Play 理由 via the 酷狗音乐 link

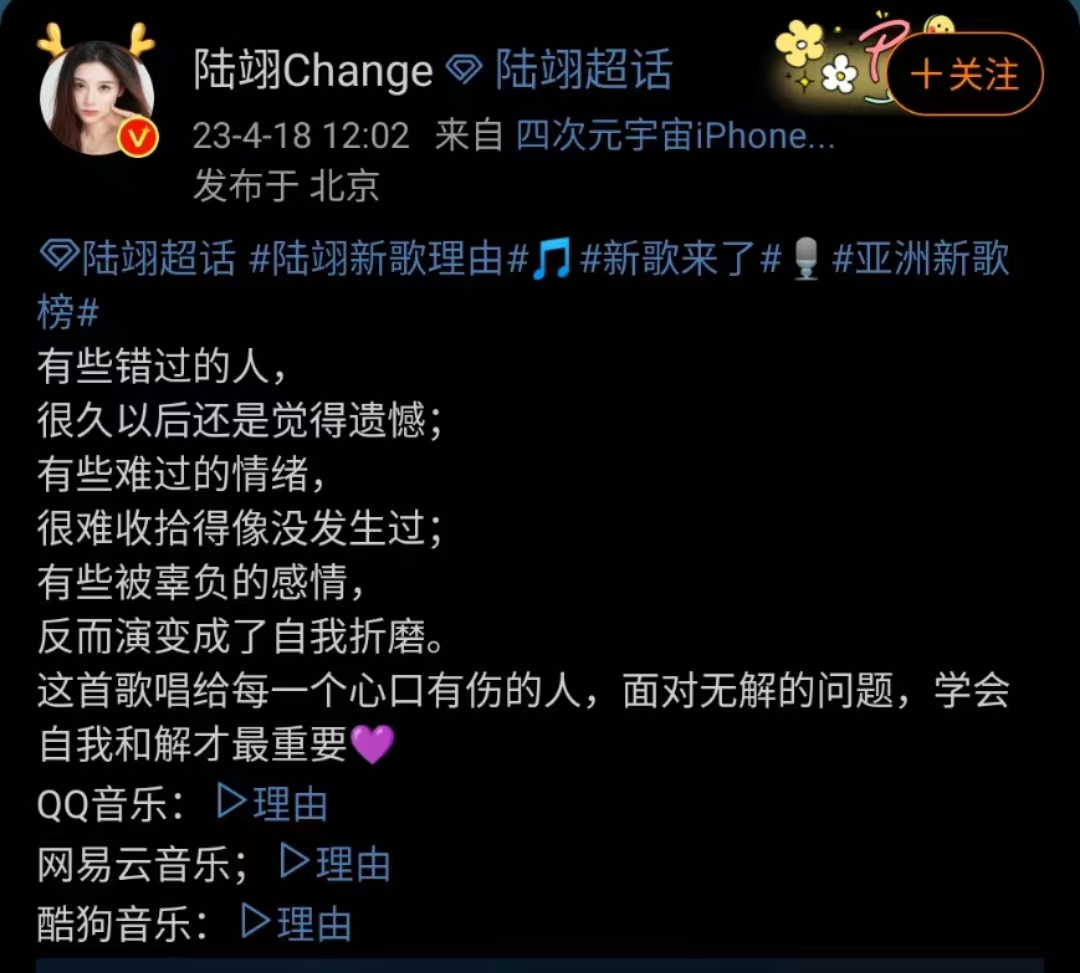click(x=297, y=924)
